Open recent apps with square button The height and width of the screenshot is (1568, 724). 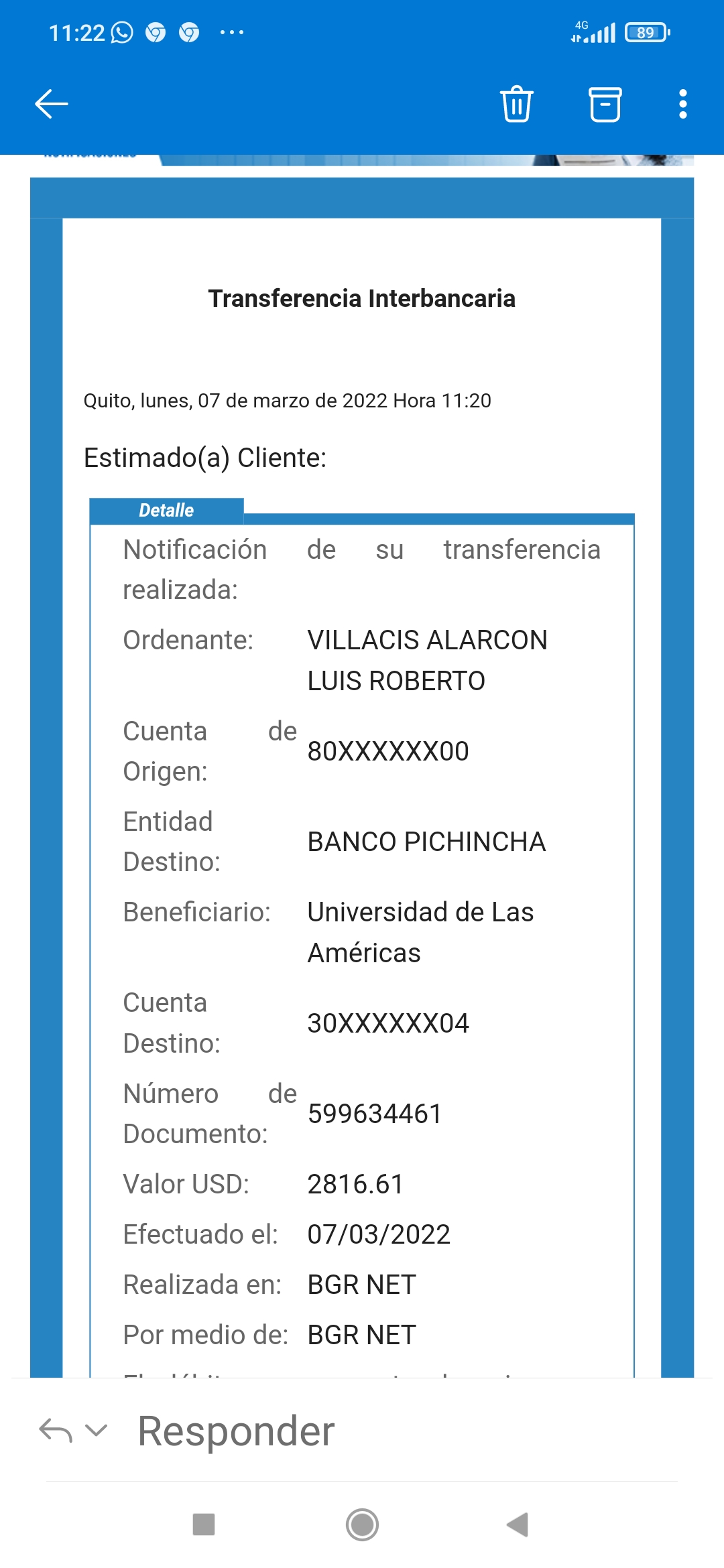point(204,1524)
